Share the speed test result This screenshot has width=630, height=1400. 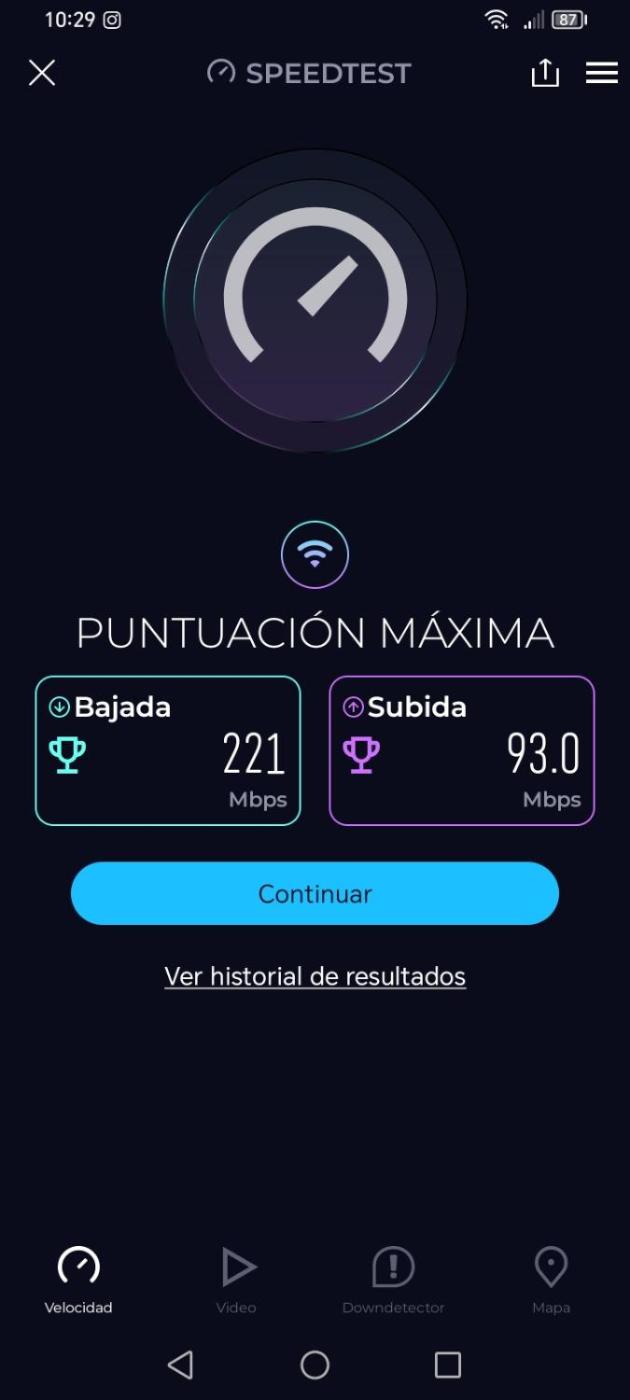(x=545, y=72)
